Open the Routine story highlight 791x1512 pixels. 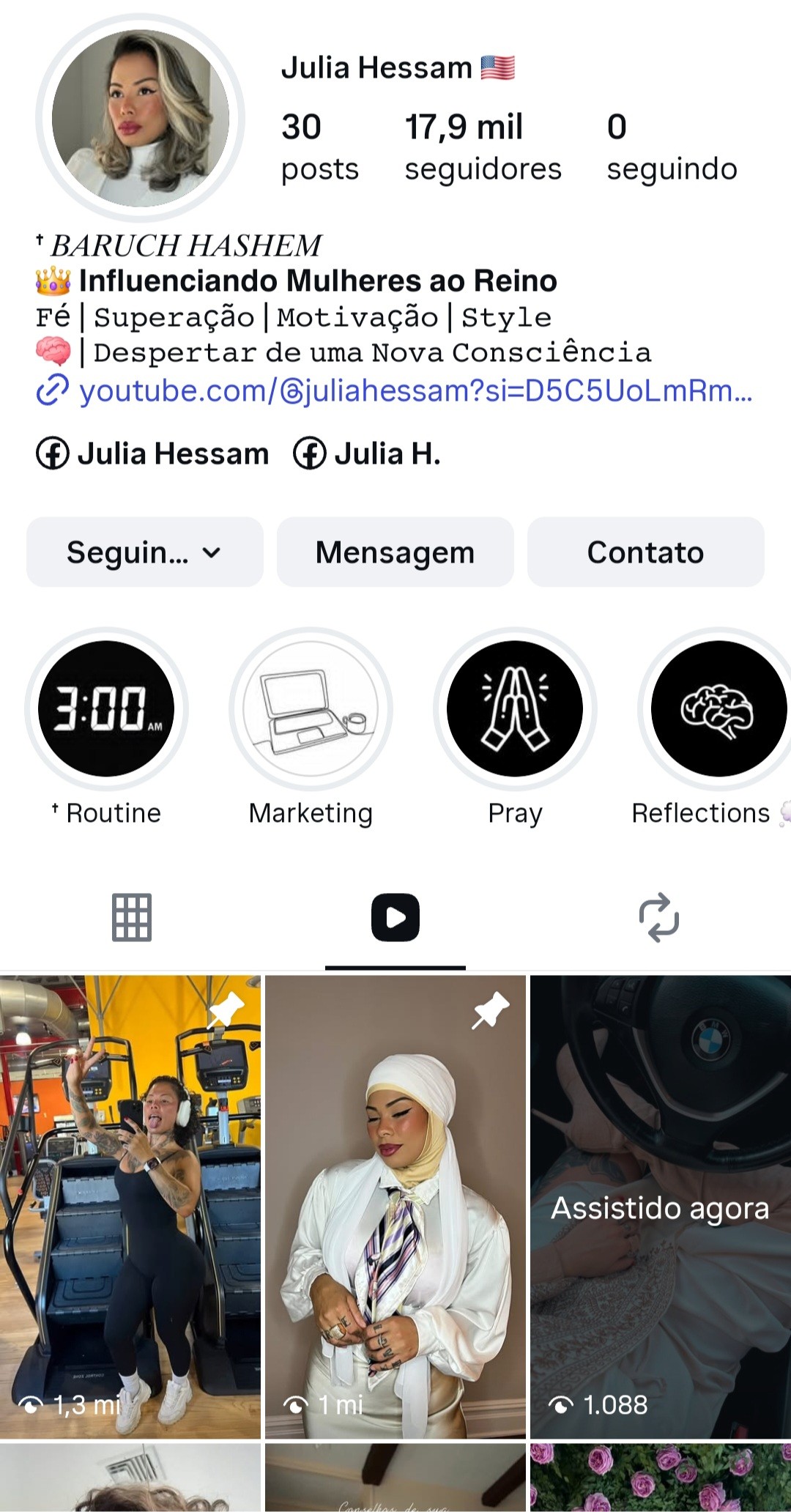pyautogui.click(x=106, y=709)
